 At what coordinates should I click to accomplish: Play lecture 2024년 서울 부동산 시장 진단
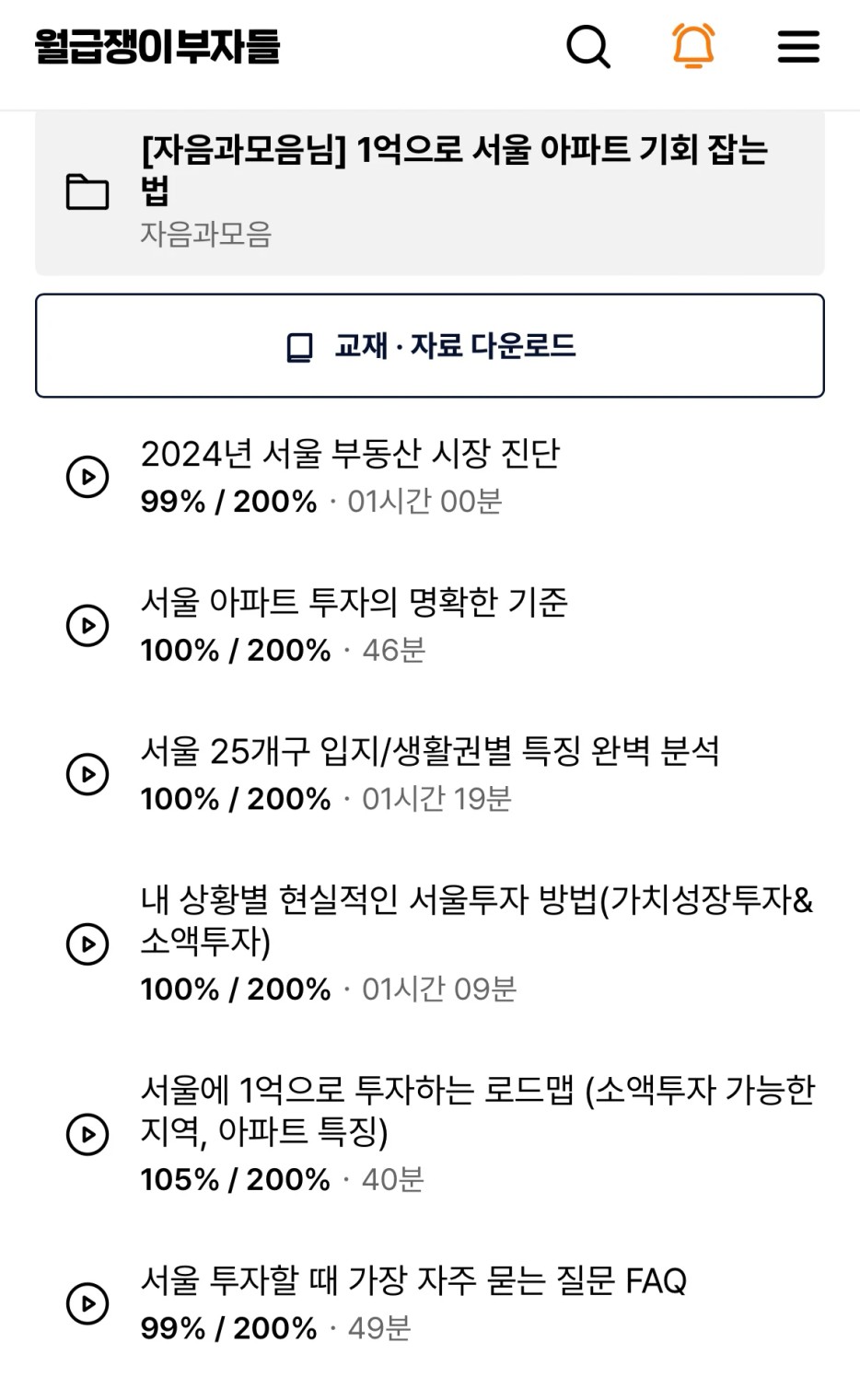(x=88, y=477)
